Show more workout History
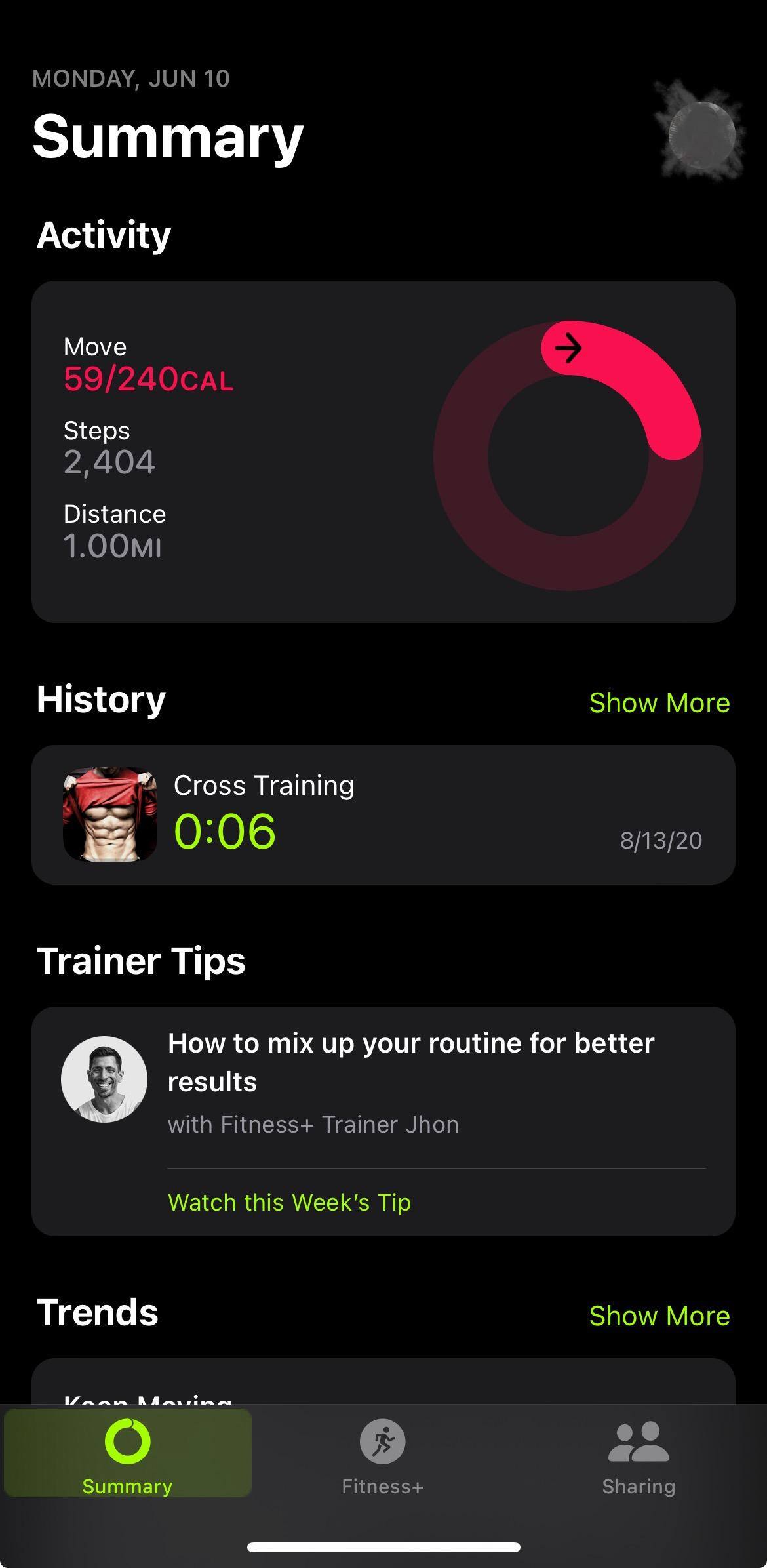 [x=659, y=702]
